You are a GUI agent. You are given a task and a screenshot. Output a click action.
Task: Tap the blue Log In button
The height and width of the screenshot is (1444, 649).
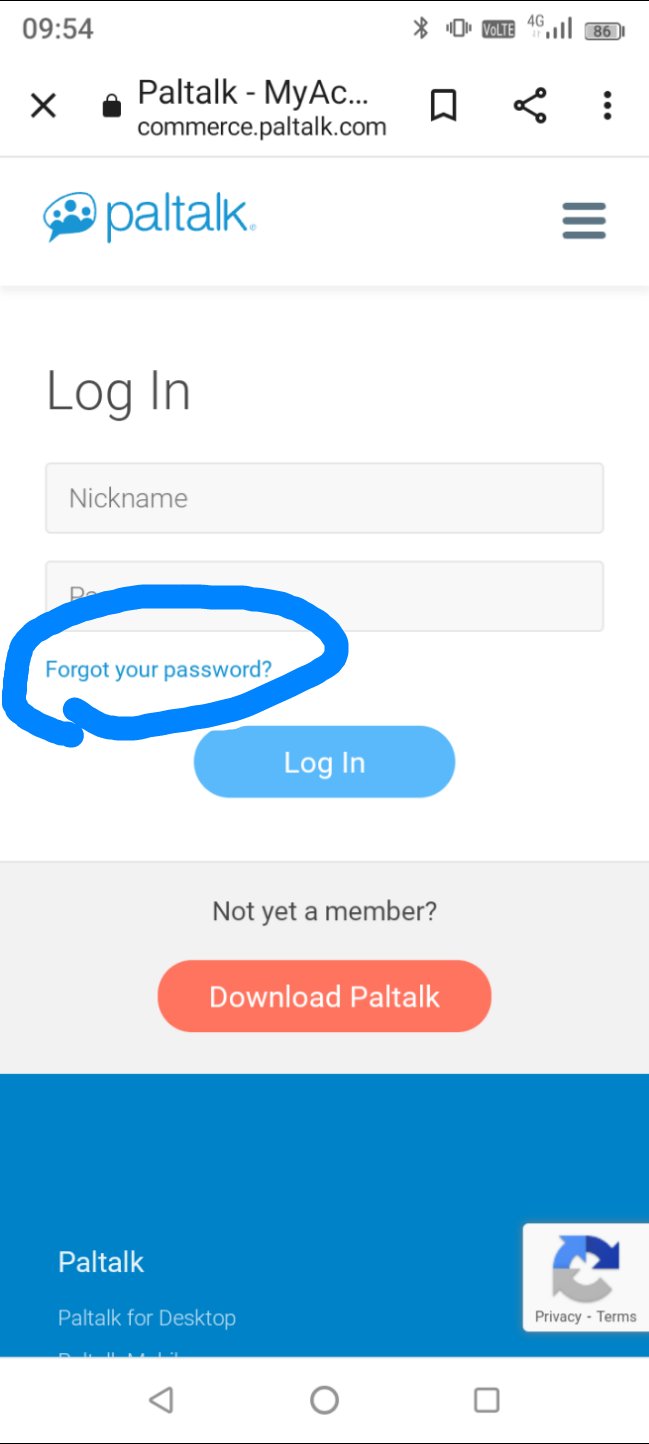click(324, 762)
